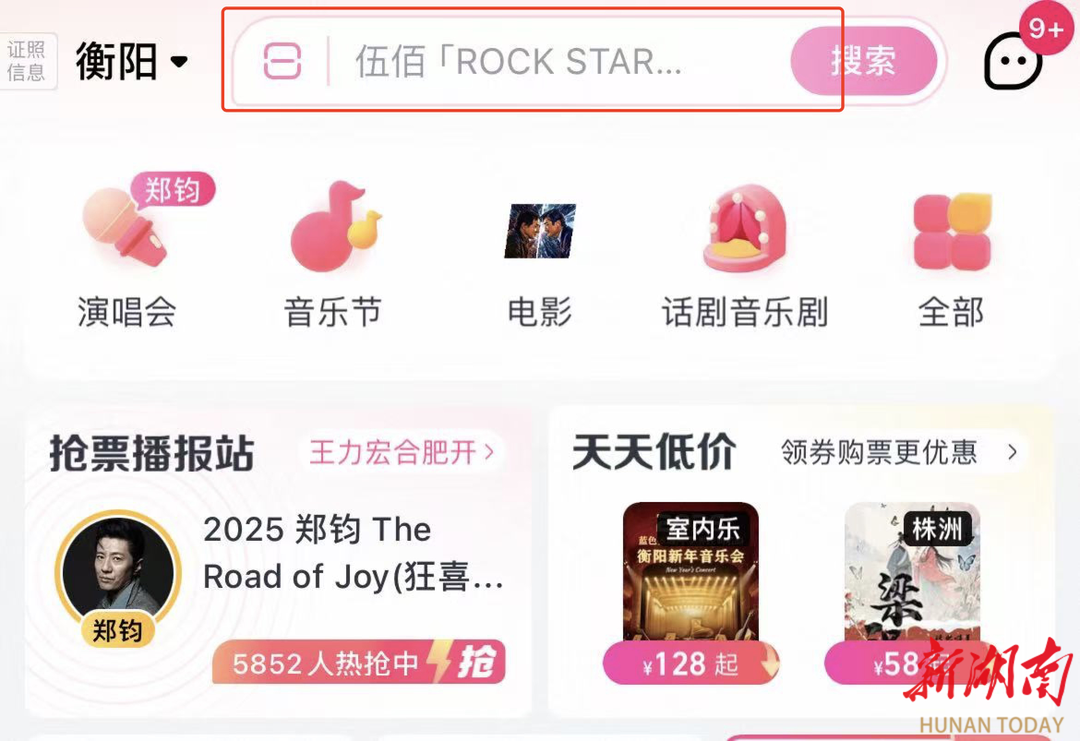This screenshot has width=1080, height=741.
Task: Open the 王力宏合肥开 ticket news link
Action: point(401,452)
